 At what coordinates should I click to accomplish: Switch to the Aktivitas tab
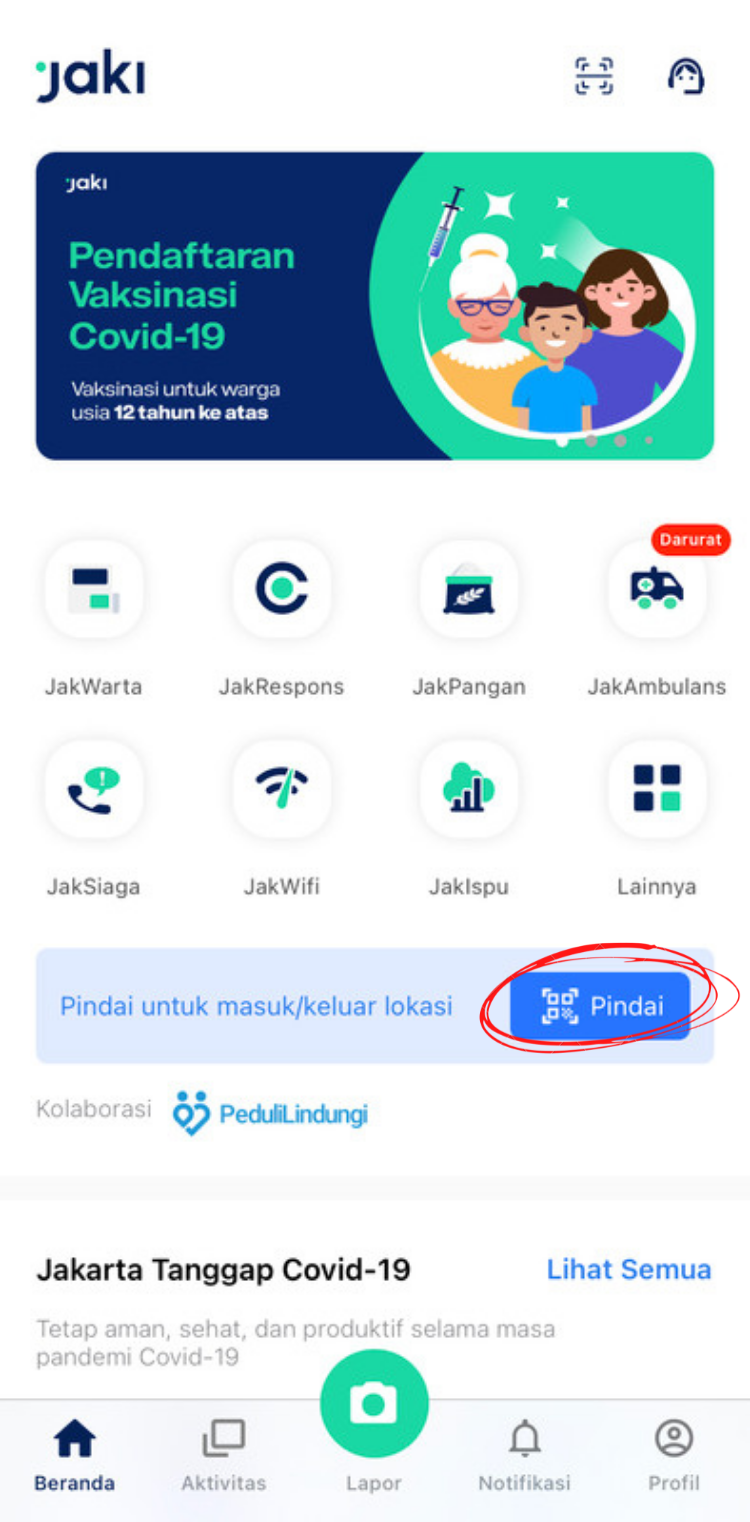pyautogui.click(x=224, y=1457)
